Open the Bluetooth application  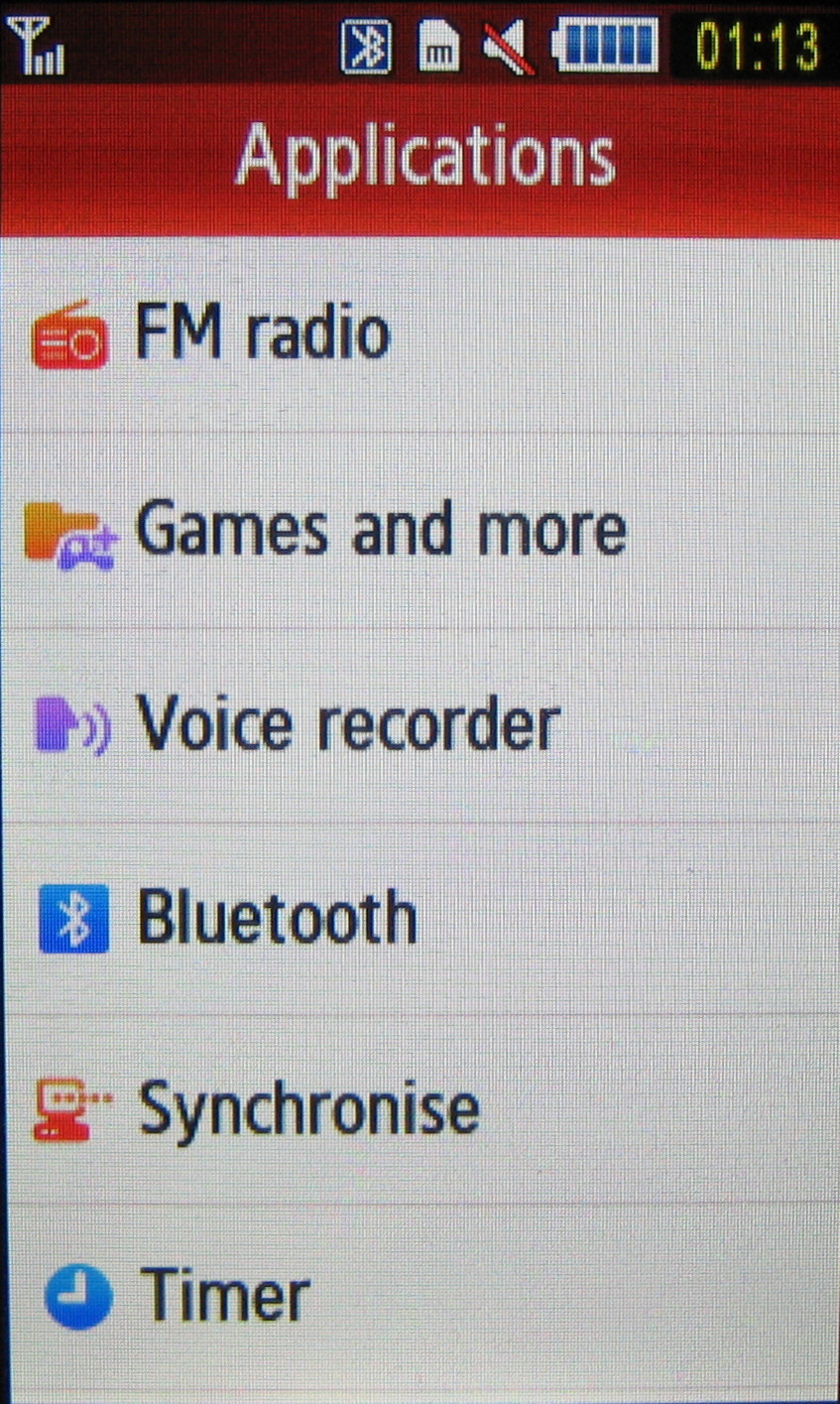pyautogui.click(x=277, y=917)
